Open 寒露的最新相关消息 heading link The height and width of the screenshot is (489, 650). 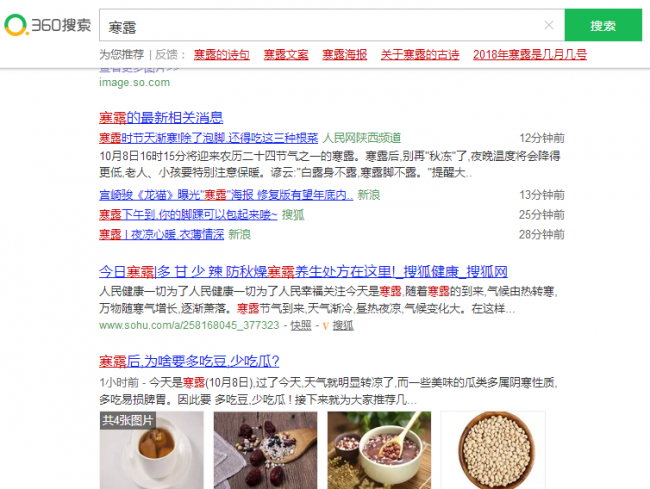point(161,118)
